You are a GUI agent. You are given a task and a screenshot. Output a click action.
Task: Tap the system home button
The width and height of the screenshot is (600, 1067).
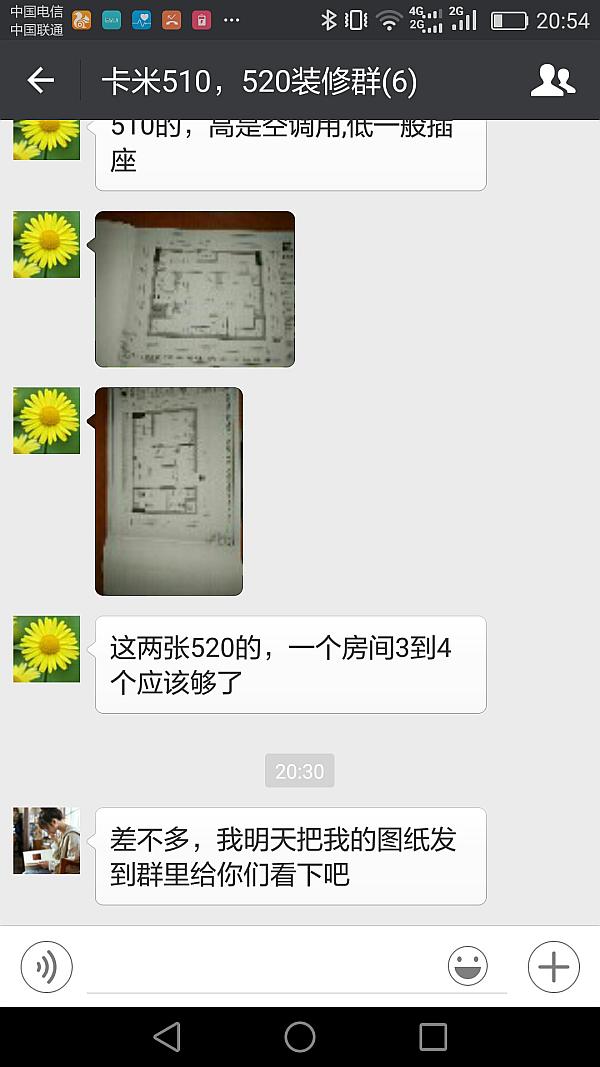tap(300, 1037)
